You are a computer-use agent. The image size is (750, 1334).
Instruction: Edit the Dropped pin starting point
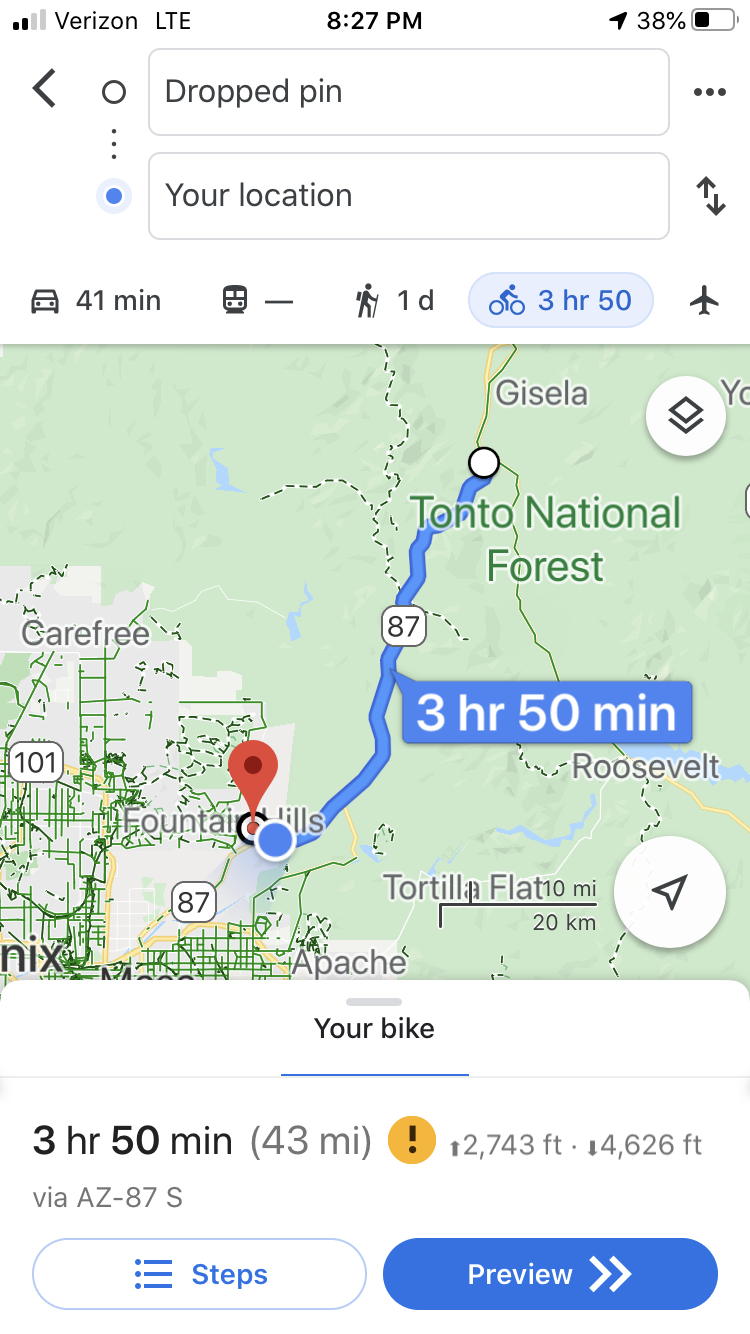[408, 92]
